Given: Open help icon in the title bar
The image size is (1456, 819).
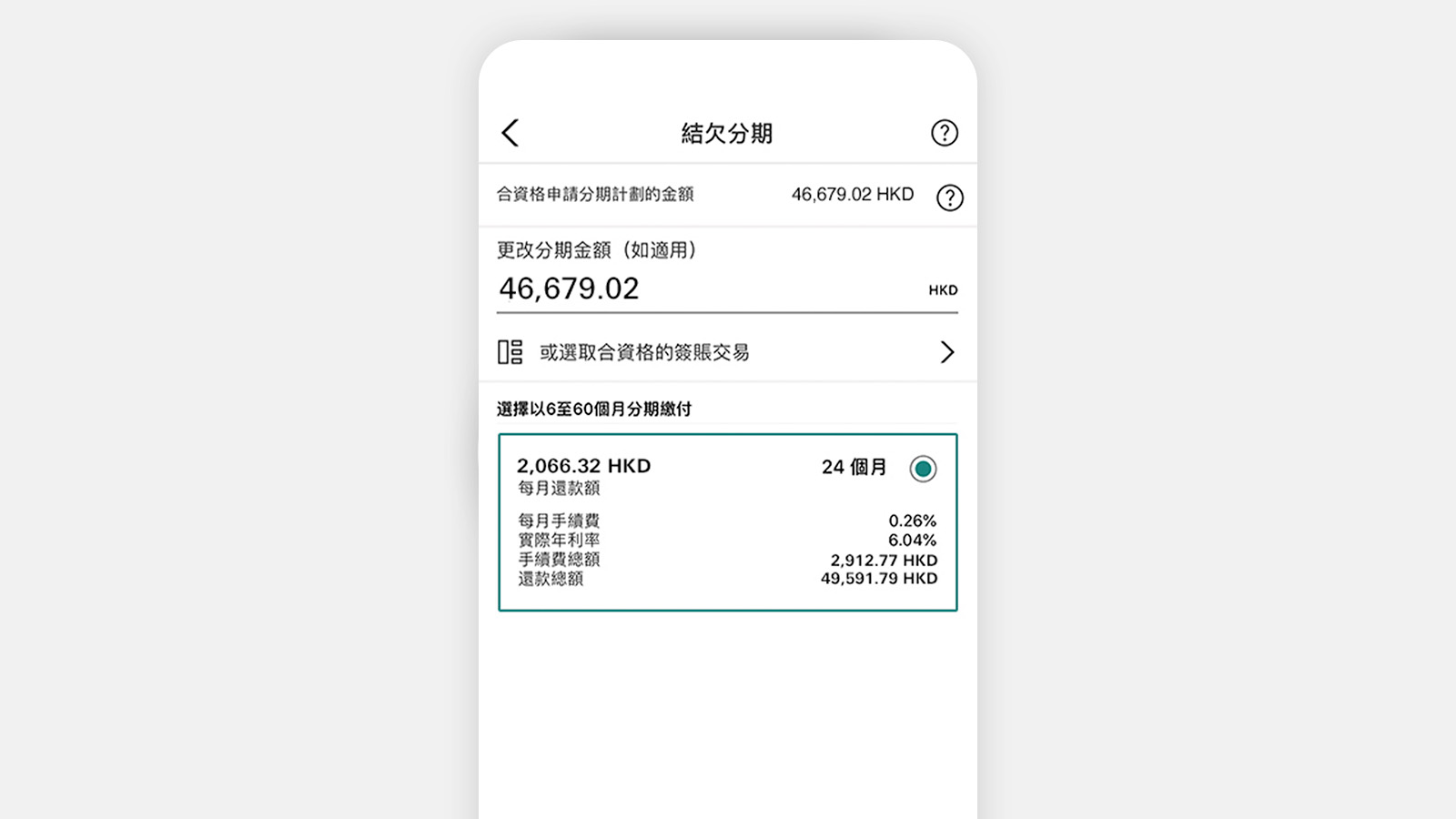Looking at the screenshot, I should click(x=944, y=133).
